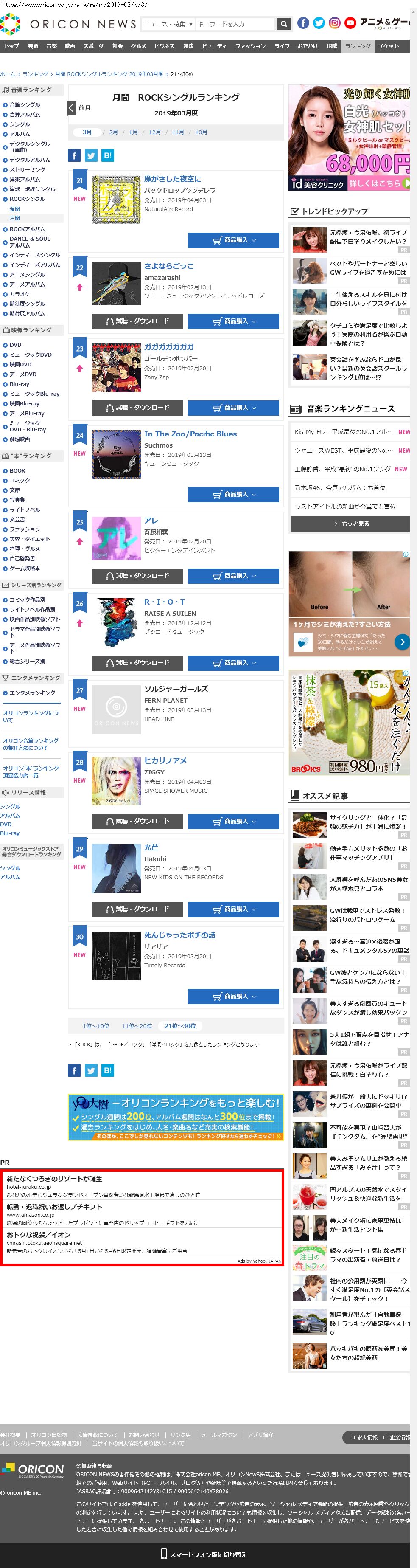
Task: Go to previous month with 前月 arrow
Action: click(x=72, y=108)
